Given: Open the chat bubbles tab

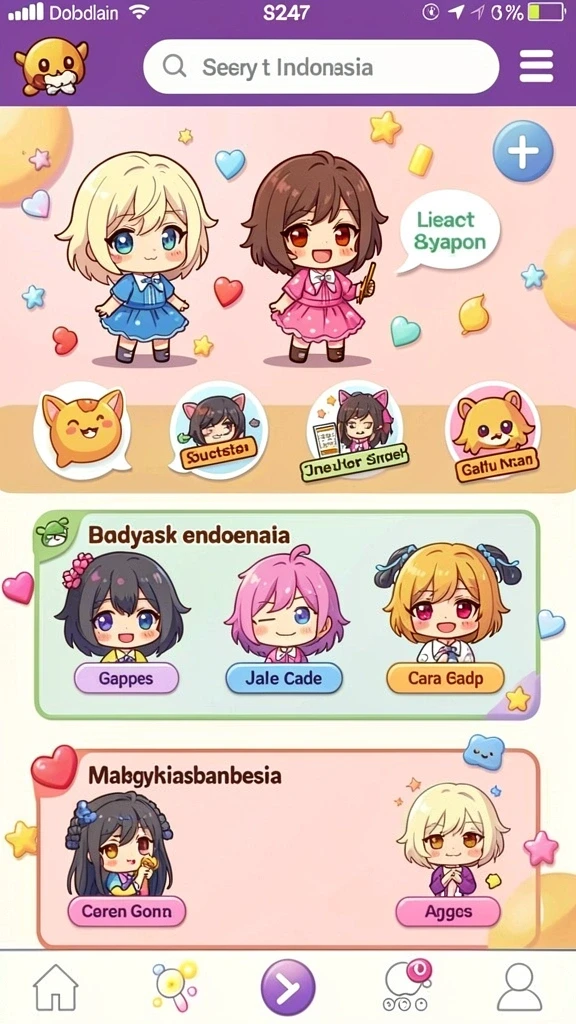Looking at the screenshot, I should [x=408, y=986].
